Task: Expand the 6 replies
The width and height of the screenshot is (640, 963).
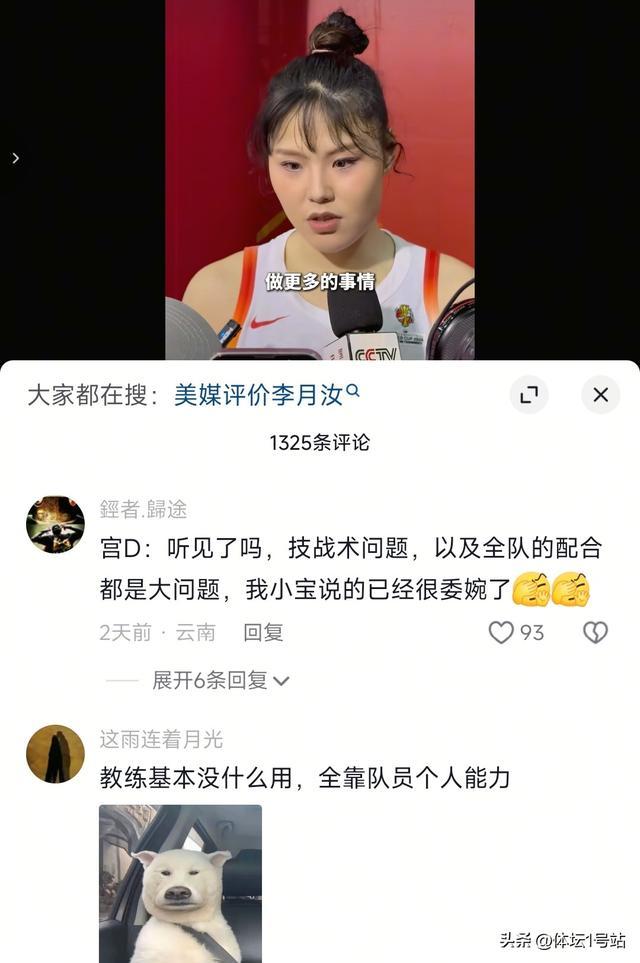Action: click(x=220, y=680)
